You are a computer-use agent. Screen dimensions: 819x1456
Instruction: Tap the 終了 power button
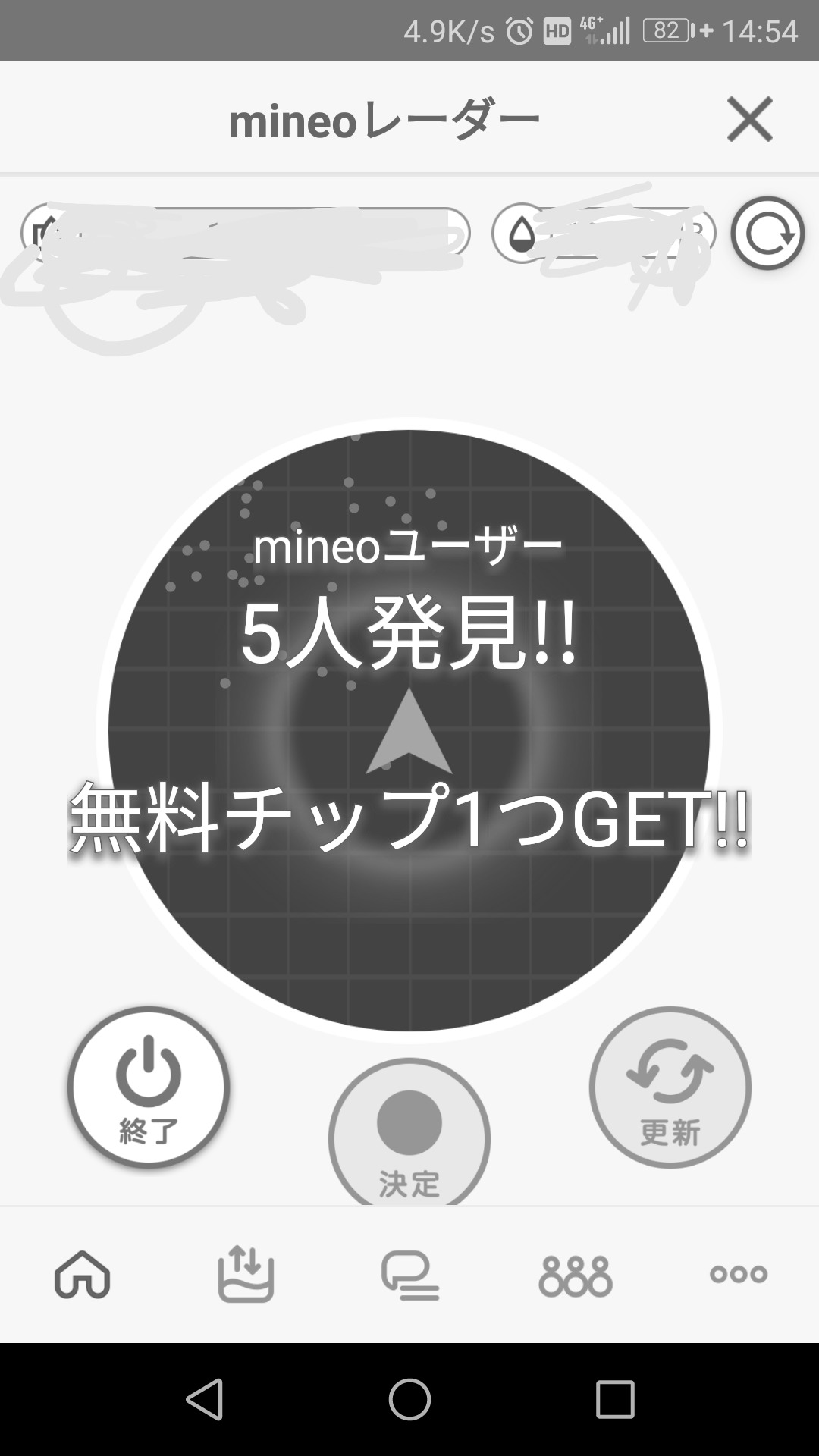pos(149,1087)
